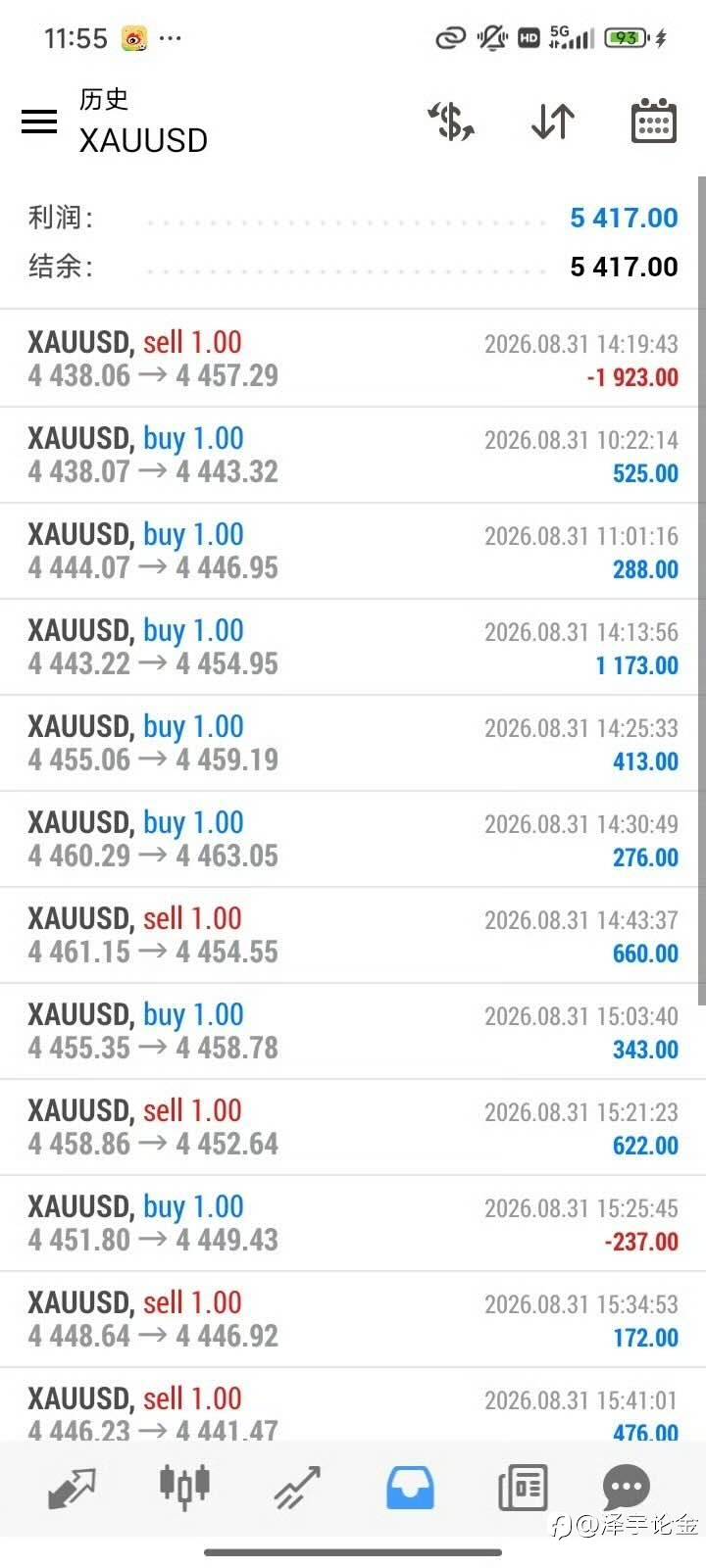The image size is (706, 1568).
Task: Switch to the quotes tab
Action: tap(72, 1488)
